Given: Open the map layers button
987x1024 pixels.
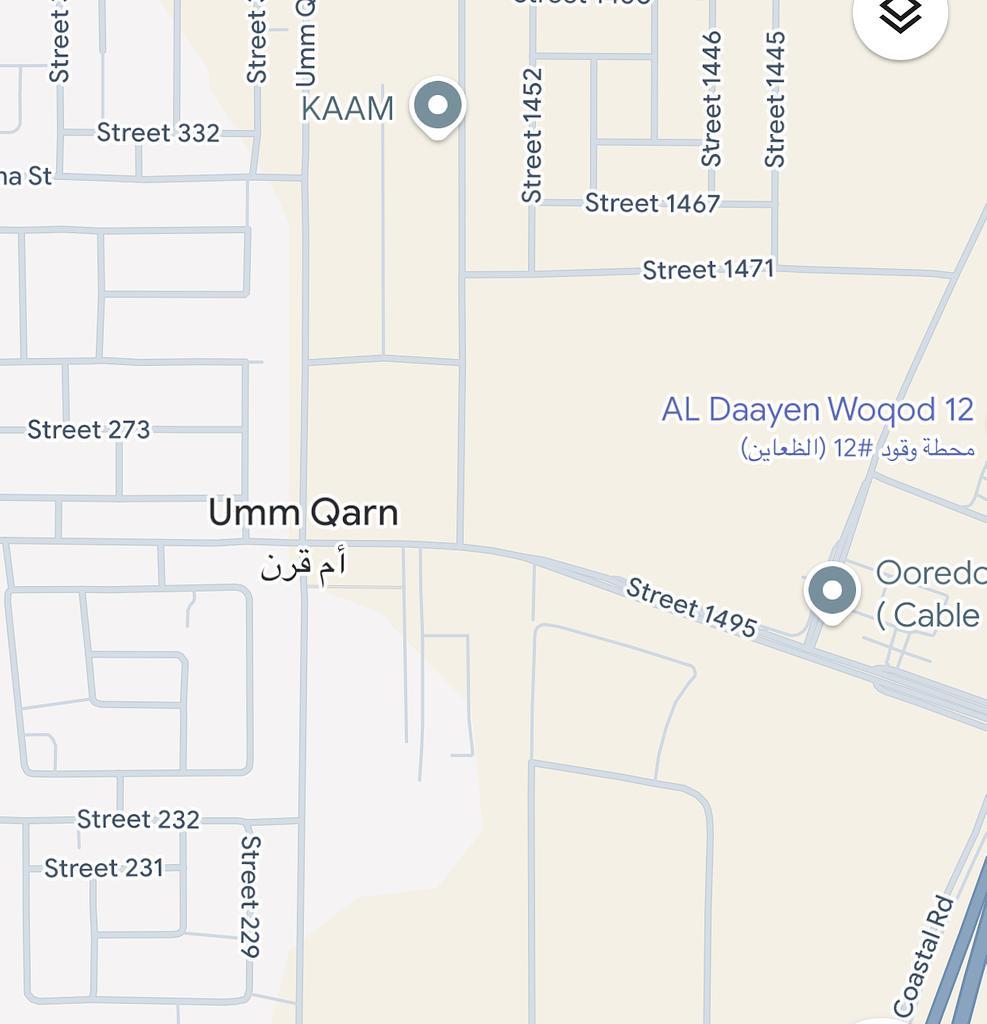Looking at the screenshot, I should pos(900,17).
